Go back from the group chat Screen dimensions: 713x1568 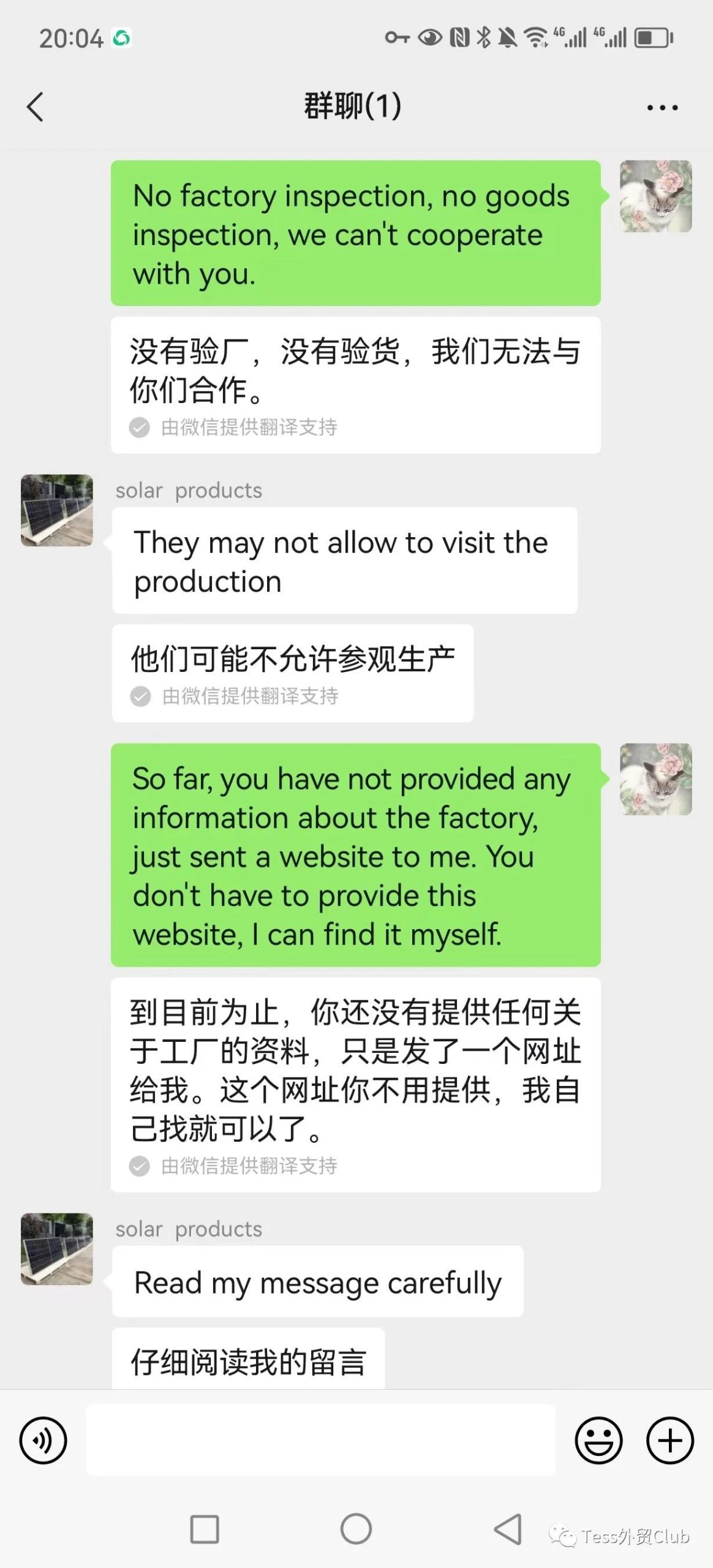(36, 107)
